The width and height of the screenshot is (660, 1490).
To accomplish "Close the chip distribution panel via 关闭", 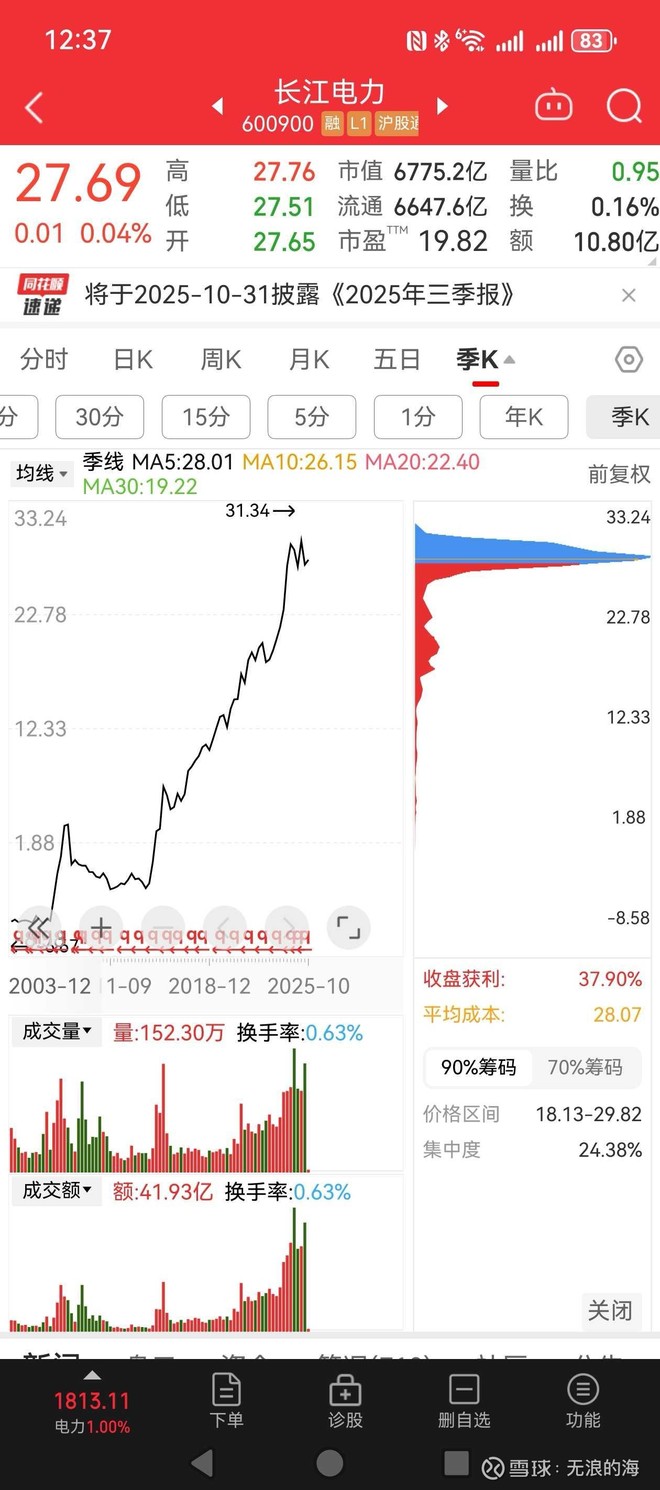I will pyautogui.click(x=609, y=1309).
